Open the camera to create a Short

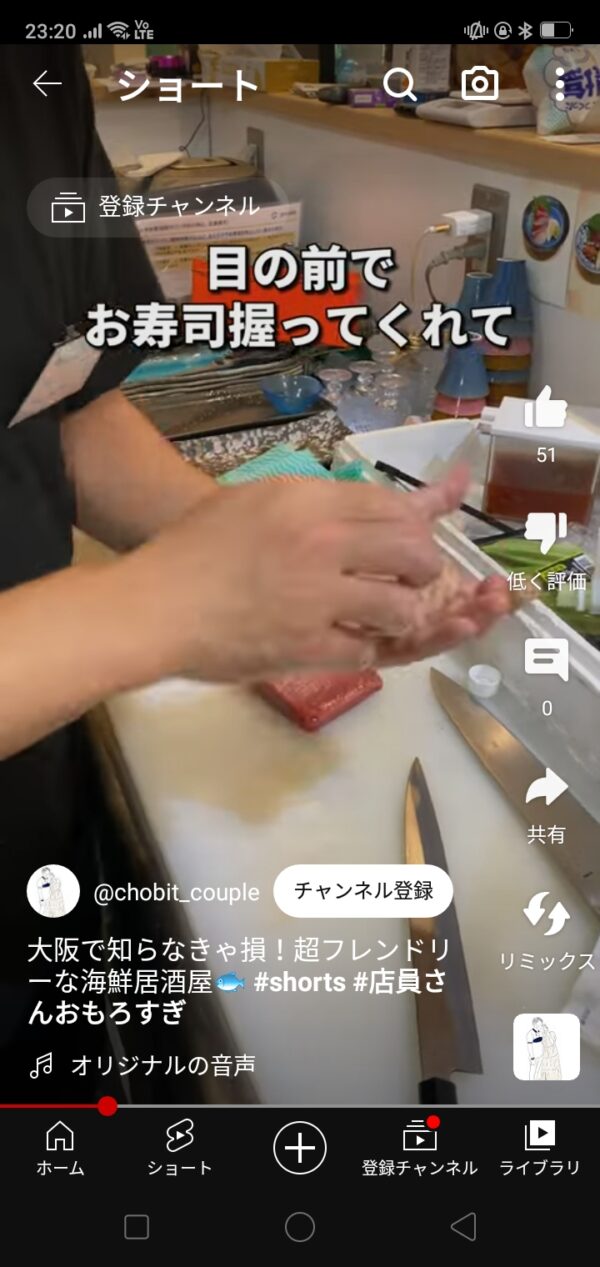480,85
